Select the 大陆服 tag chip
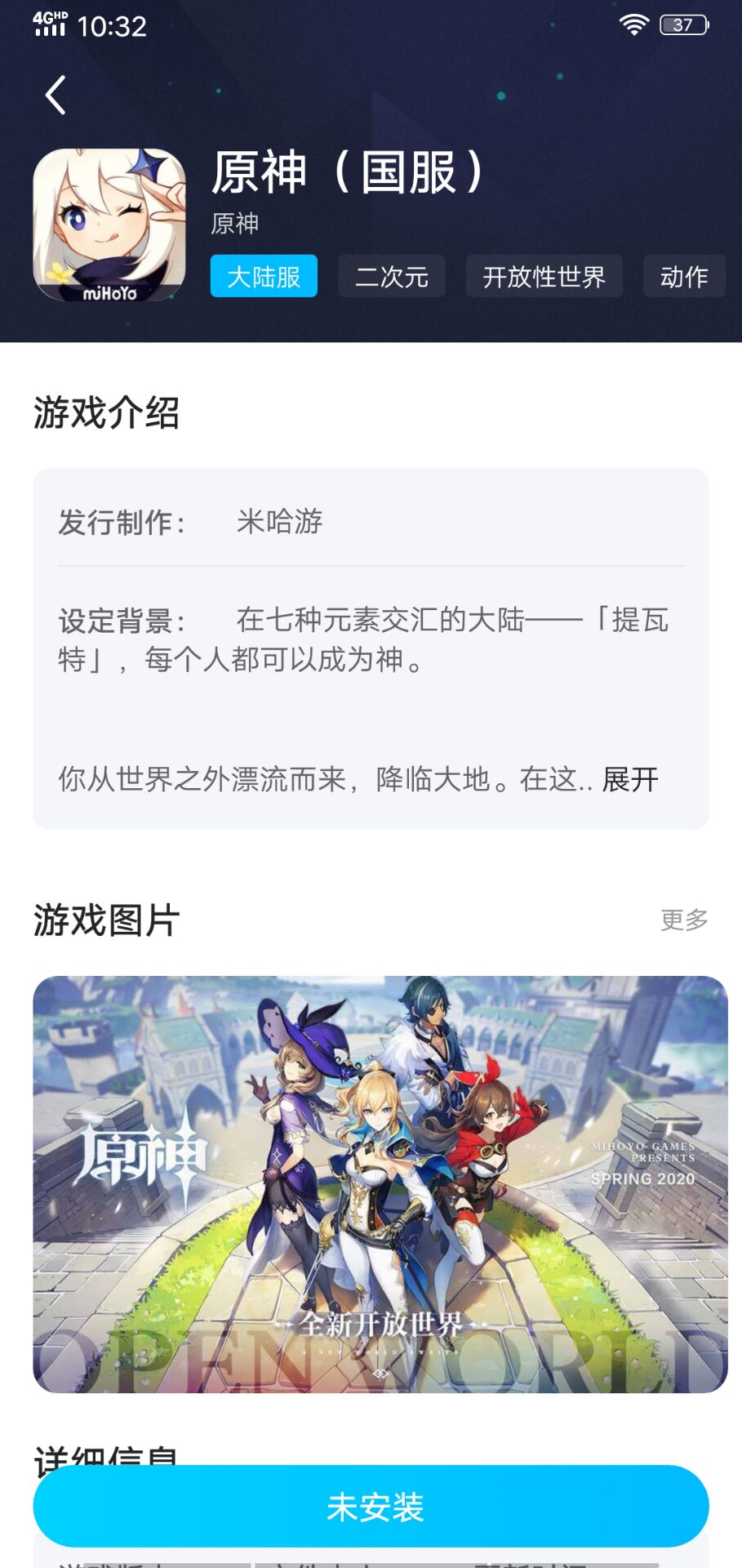This screenshot has width=742, height=1568. coord(264,277)
